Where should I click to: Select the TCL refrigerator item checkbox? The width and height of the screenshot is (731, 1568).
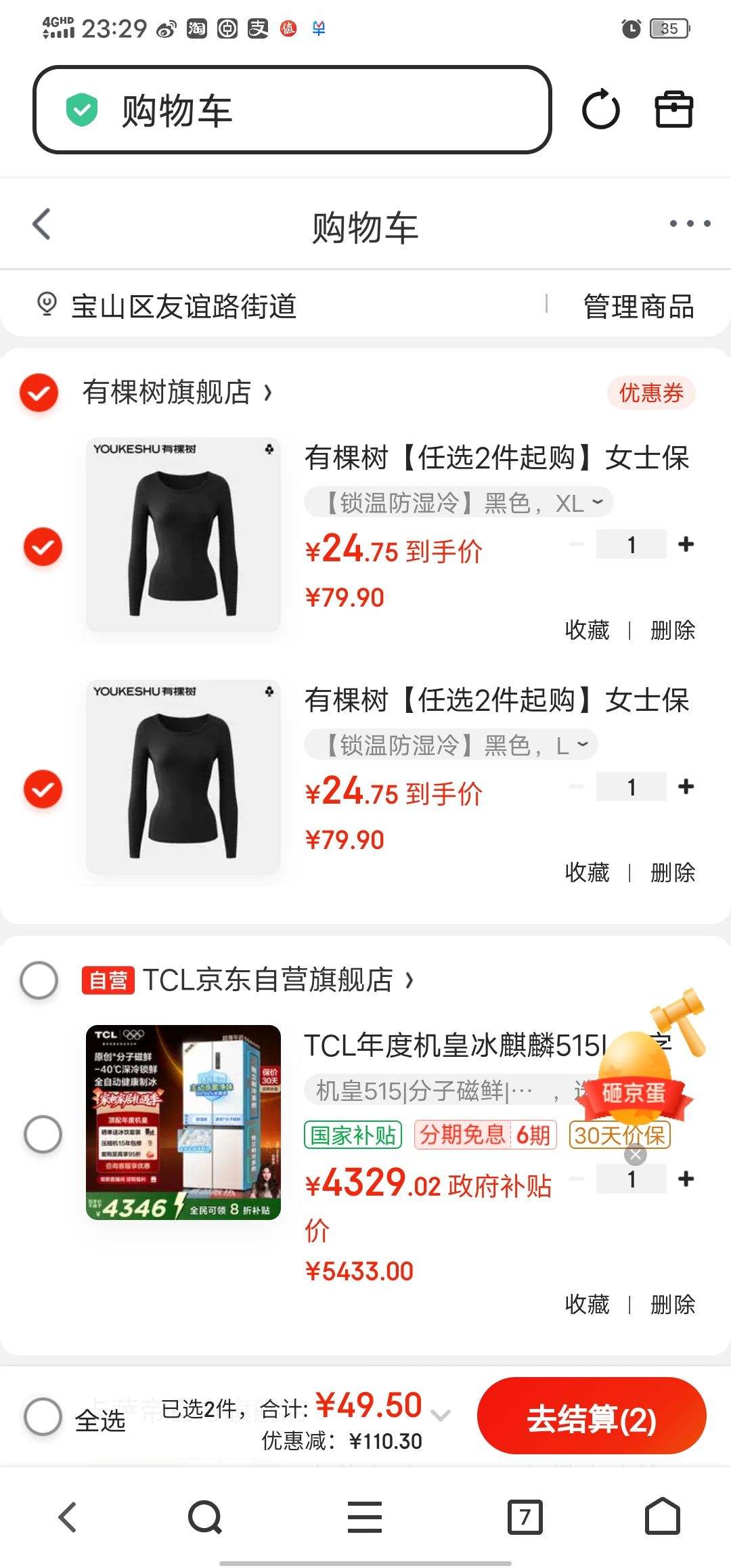coord(42,1133)
